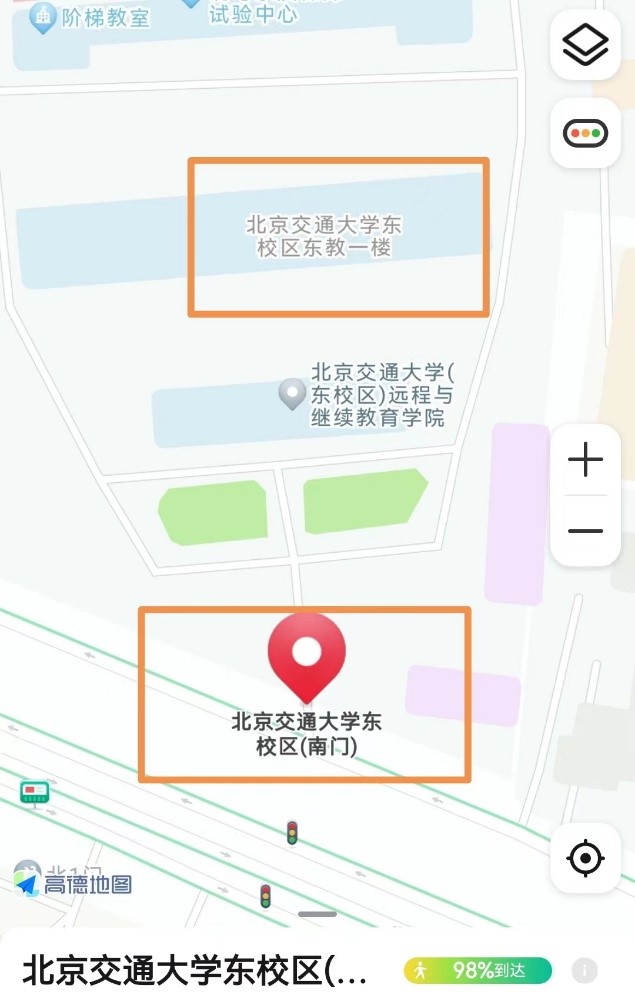Zoom in on the map

coord(585,460)
